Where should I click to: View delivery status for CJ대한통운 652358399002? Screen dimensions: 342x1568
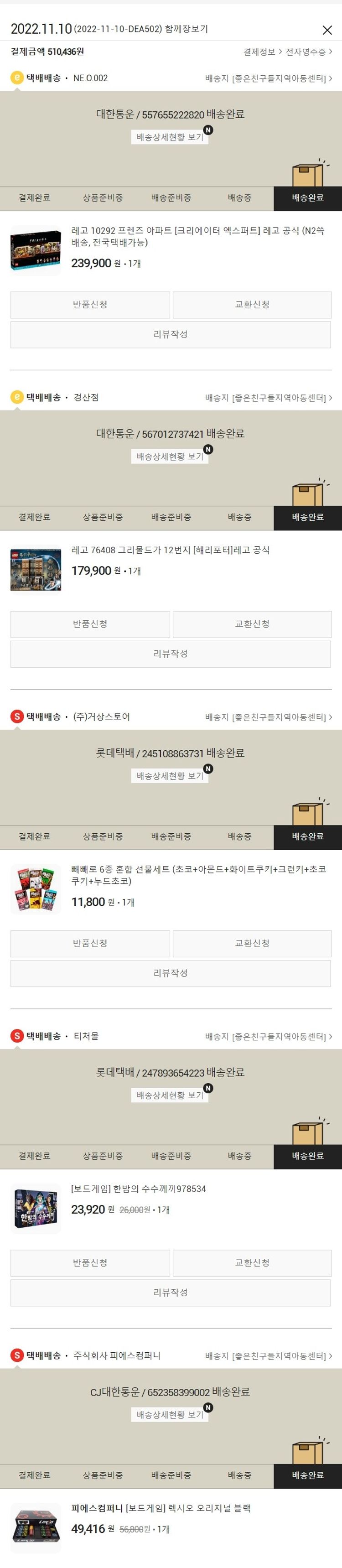[x=170, y=1415]
